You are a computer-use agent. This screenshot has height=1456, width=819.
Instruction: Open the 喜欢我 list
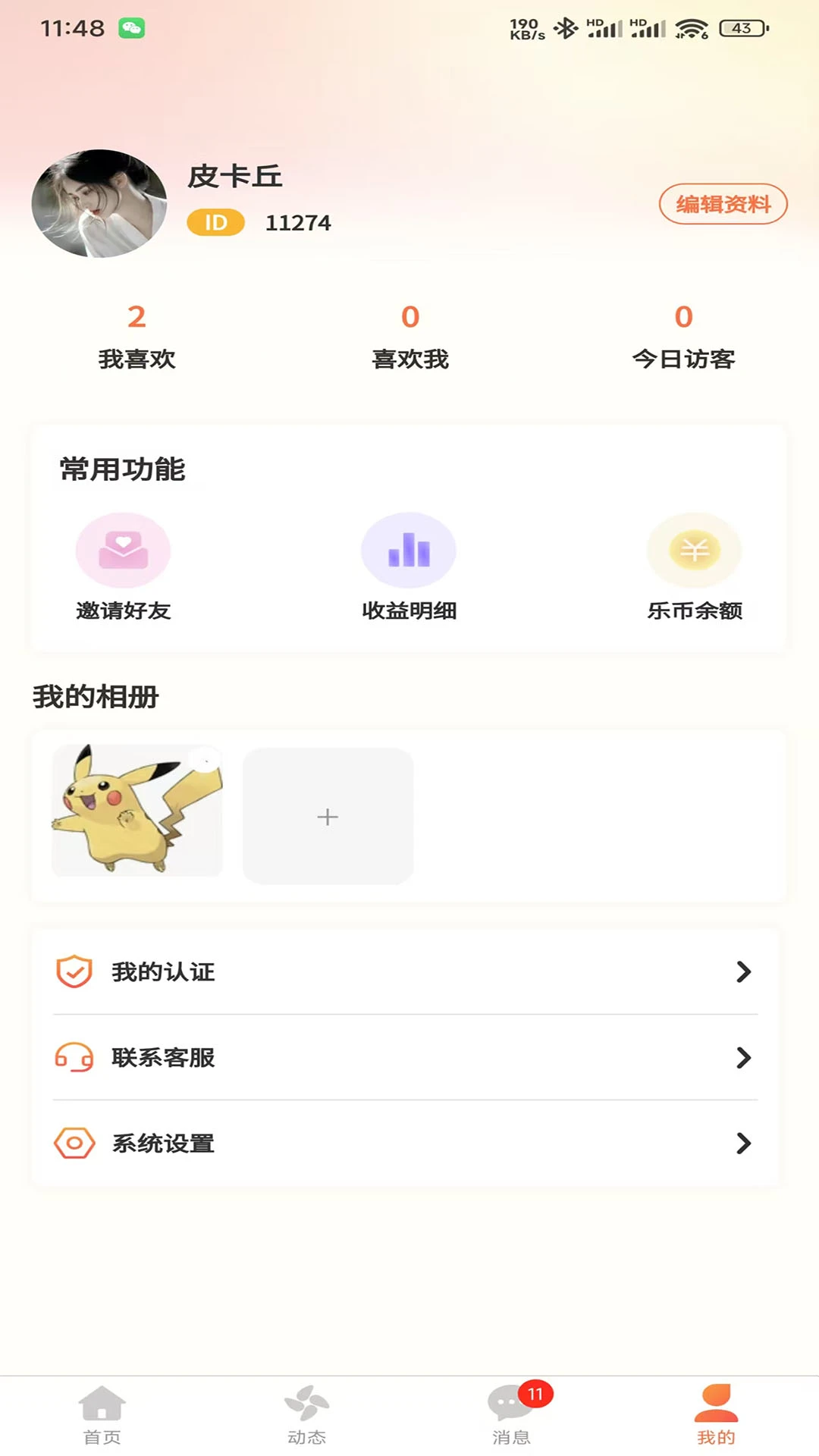[x=409, y=336]
